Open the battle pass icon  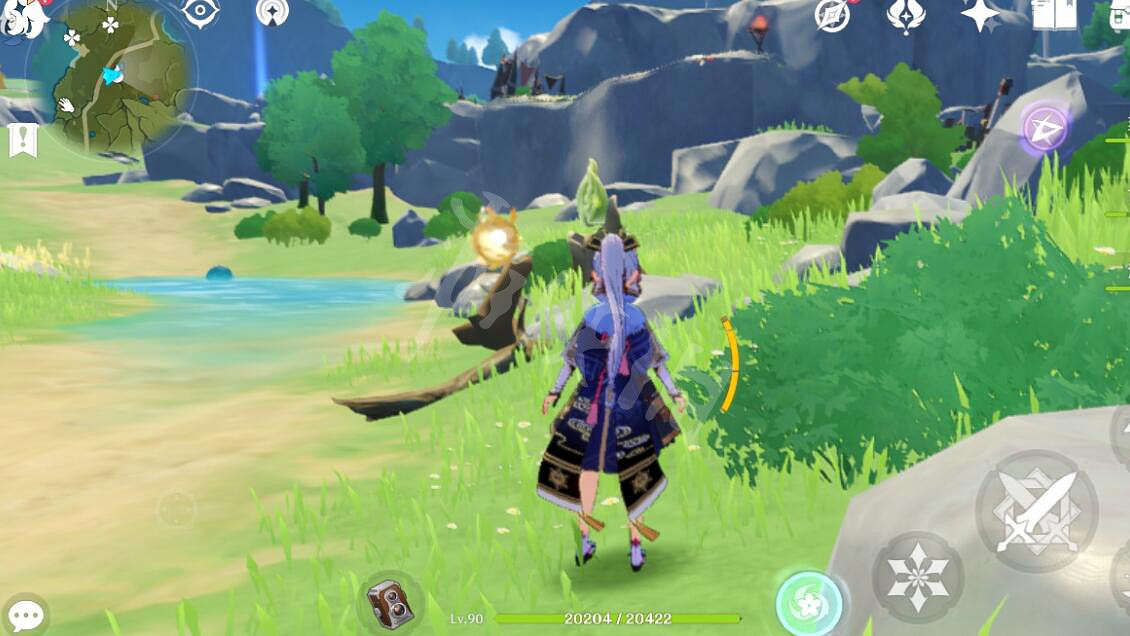click(906, 15)
